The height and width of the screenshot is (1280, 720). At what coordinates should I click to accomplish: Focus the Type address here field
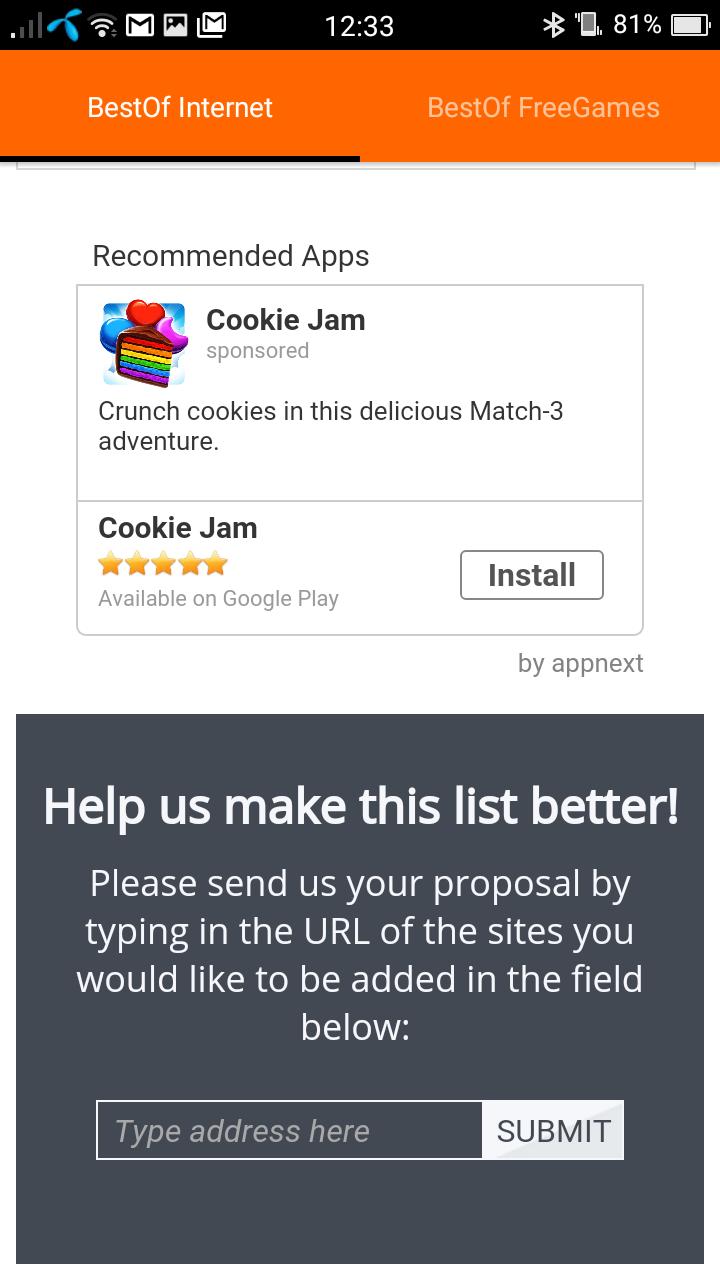tap(290, 1131)
